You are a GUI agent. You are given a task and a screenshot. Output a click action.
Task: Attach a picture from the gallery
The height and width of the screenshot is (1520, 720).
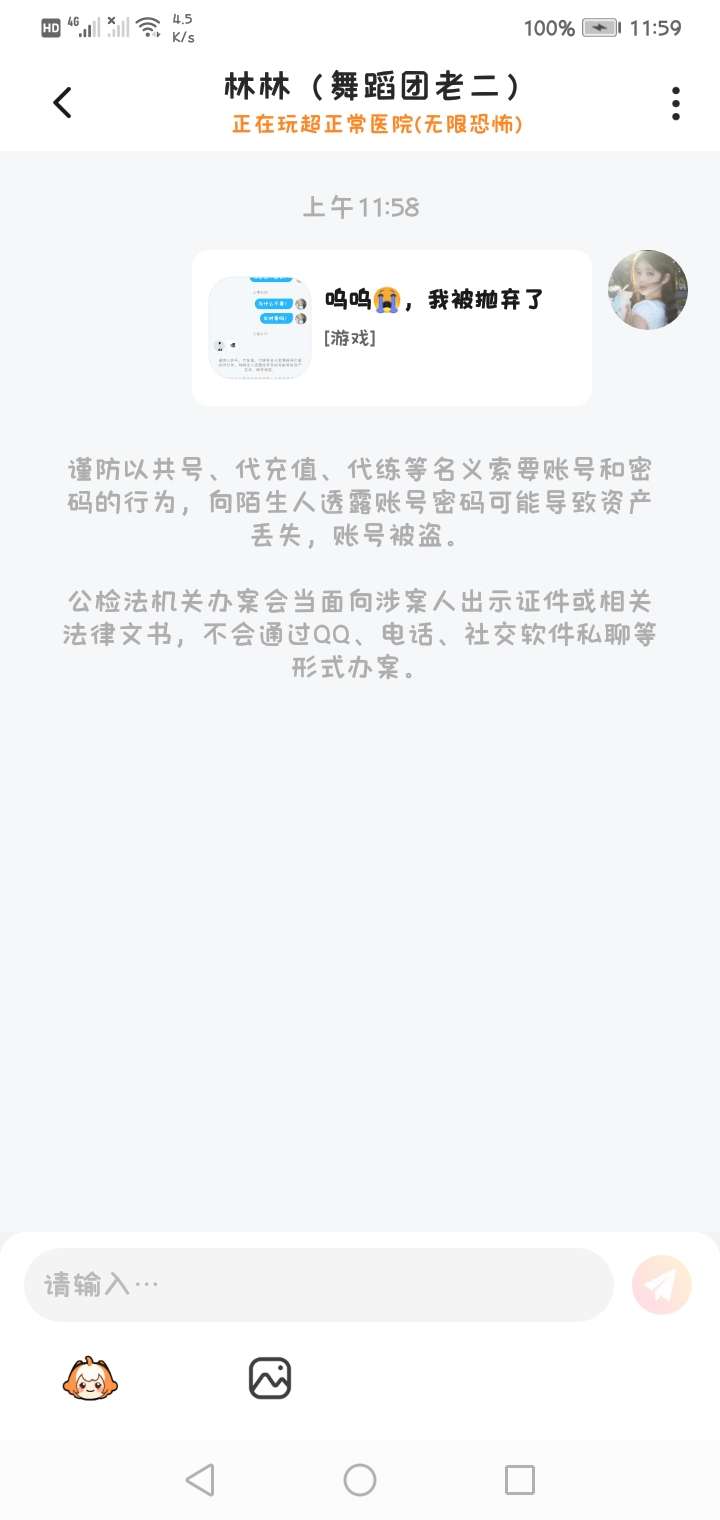270,1378
